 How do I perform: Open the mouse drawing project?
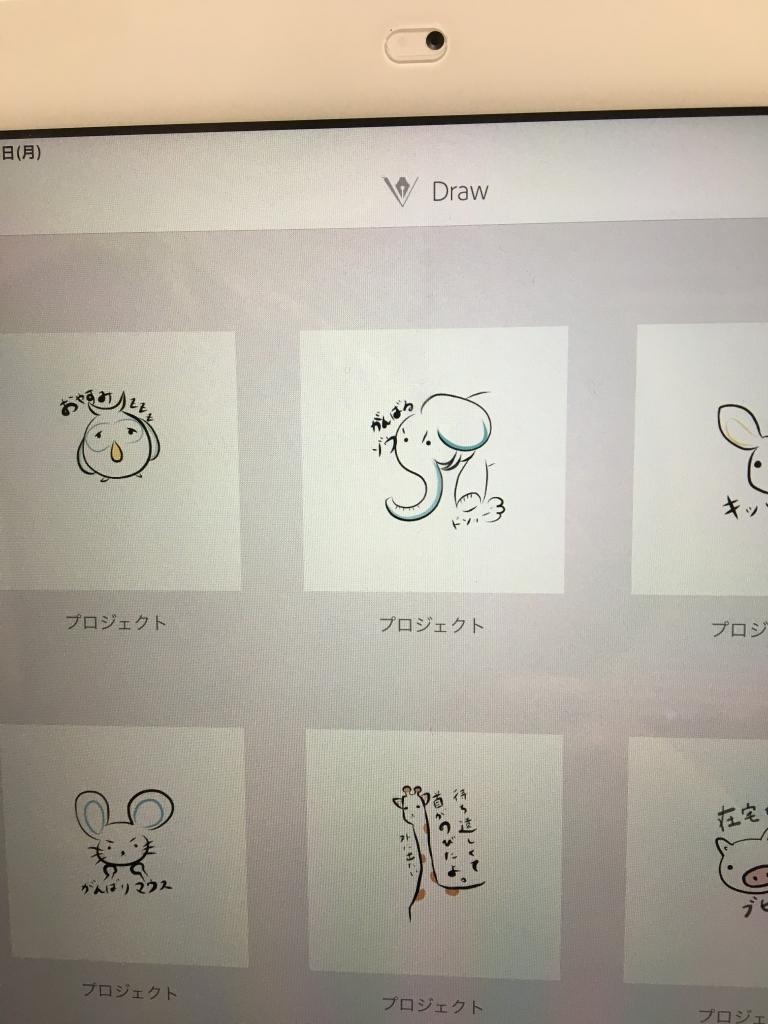tap(122, 845)
